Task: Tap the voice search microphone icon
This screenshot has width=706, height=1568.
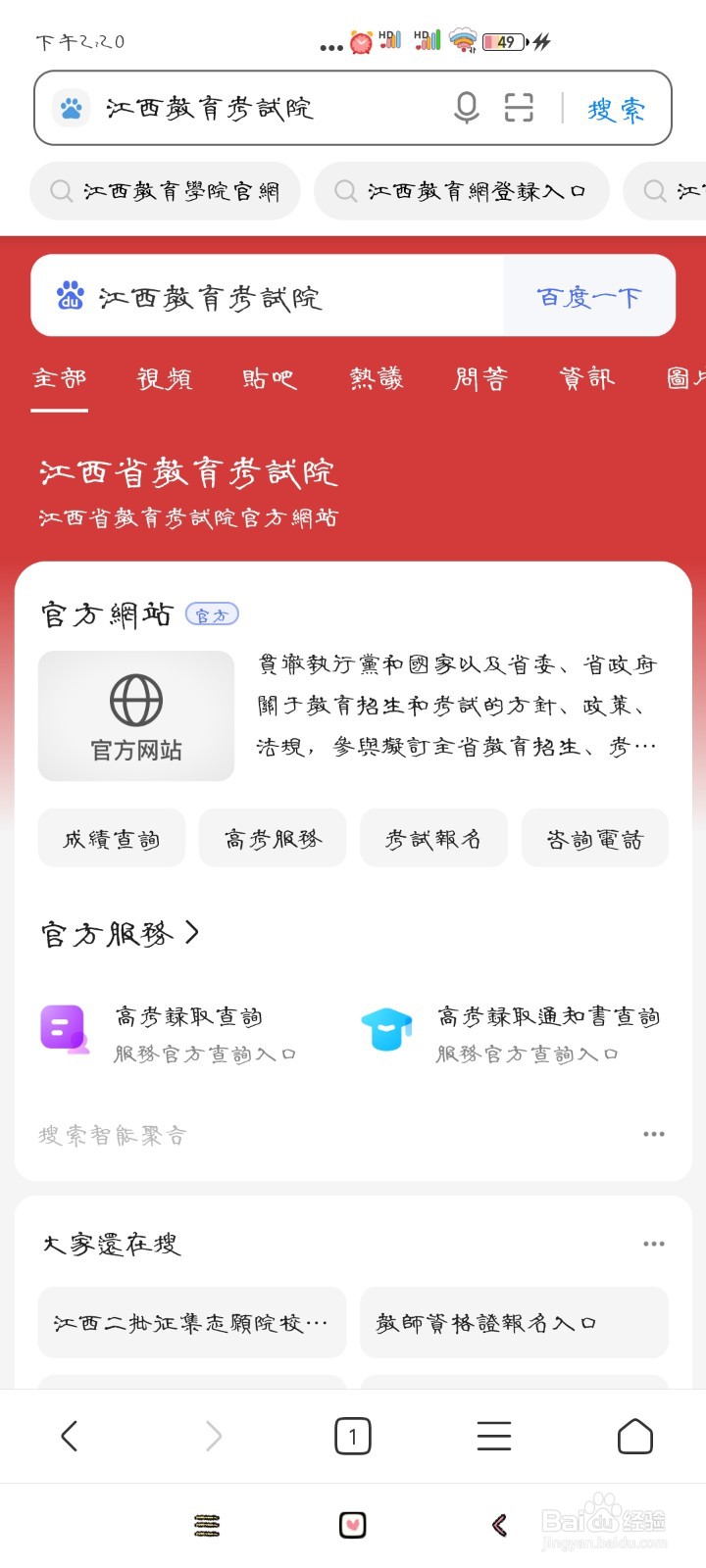Action: 468,108
